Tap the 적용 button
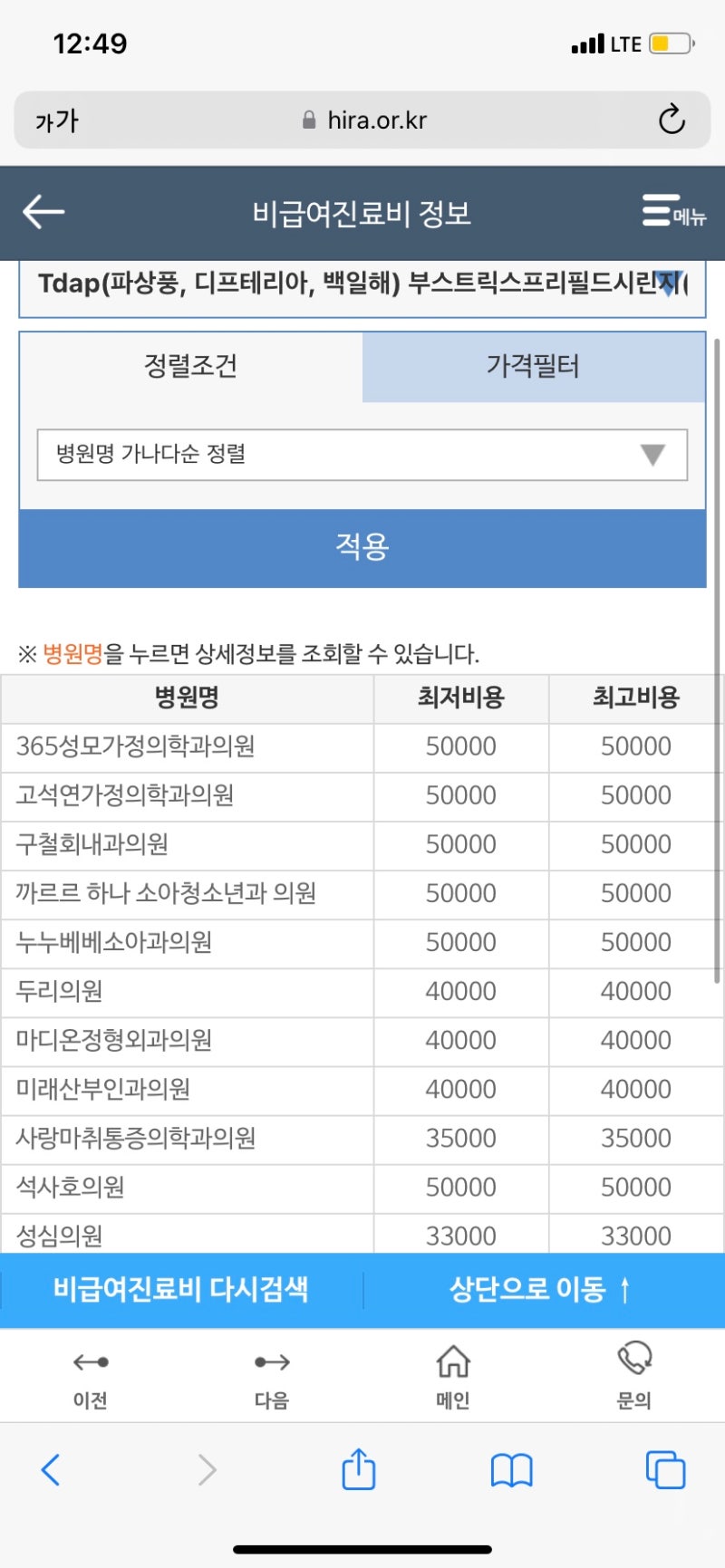725x1568 pixels. pos(362,547)
